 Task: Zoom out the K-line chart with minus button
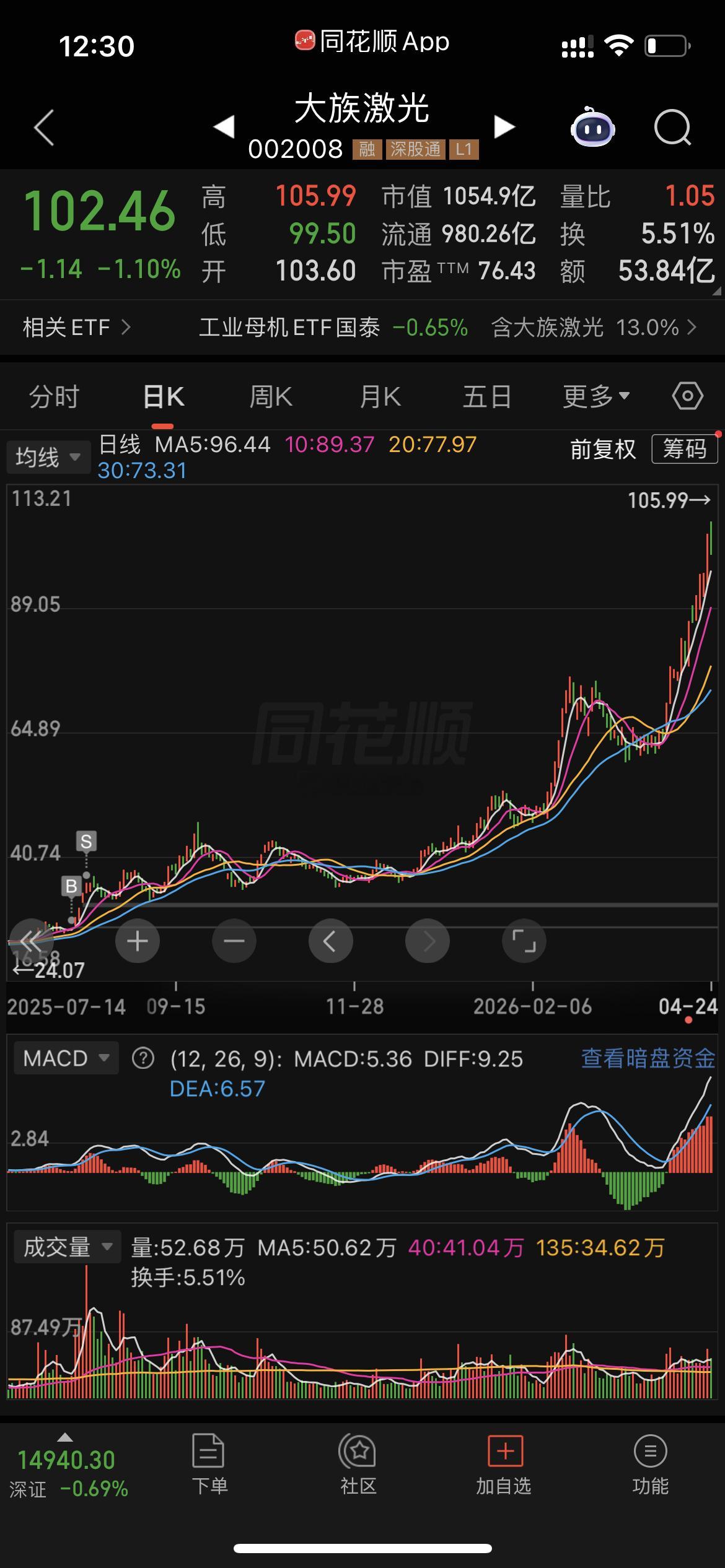coord(234,941)
